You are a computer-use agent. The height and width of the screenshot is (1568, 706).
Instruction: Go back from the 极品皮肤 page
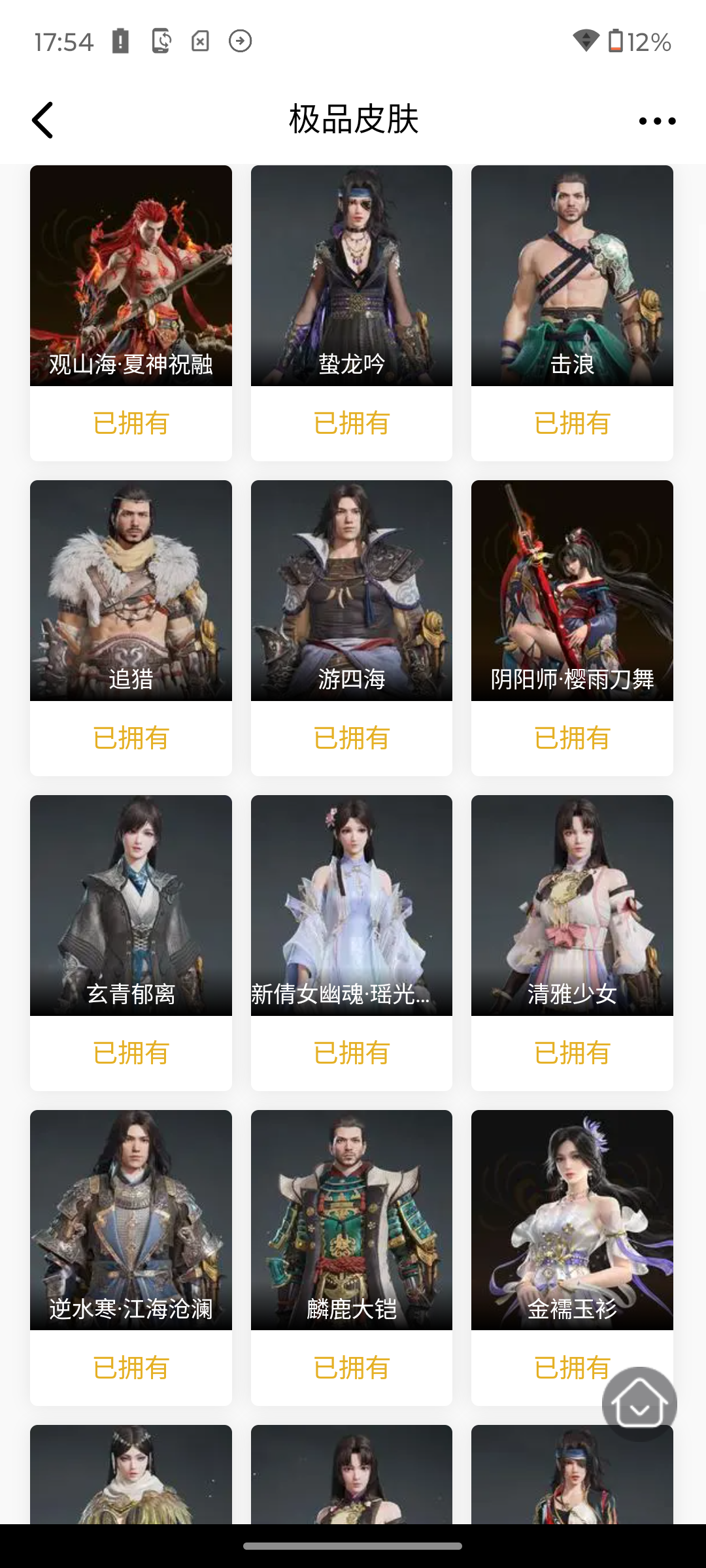click(43, 120)
